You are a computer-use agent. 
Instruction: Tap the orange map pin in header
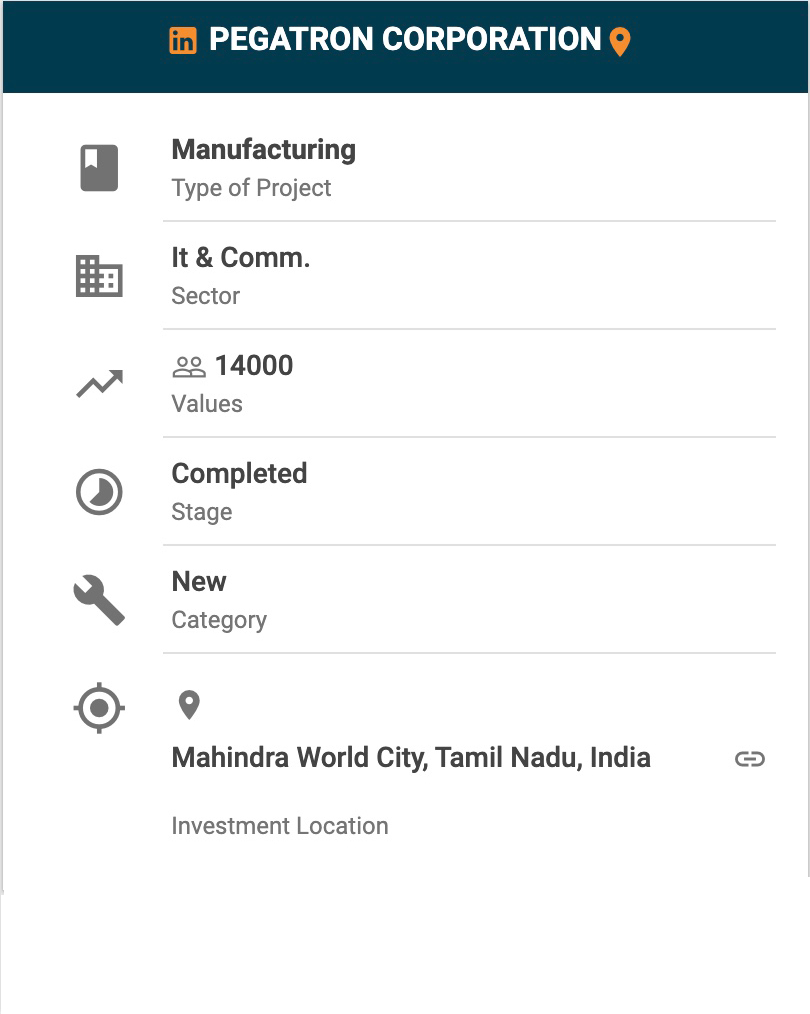(x=620, y=42)
